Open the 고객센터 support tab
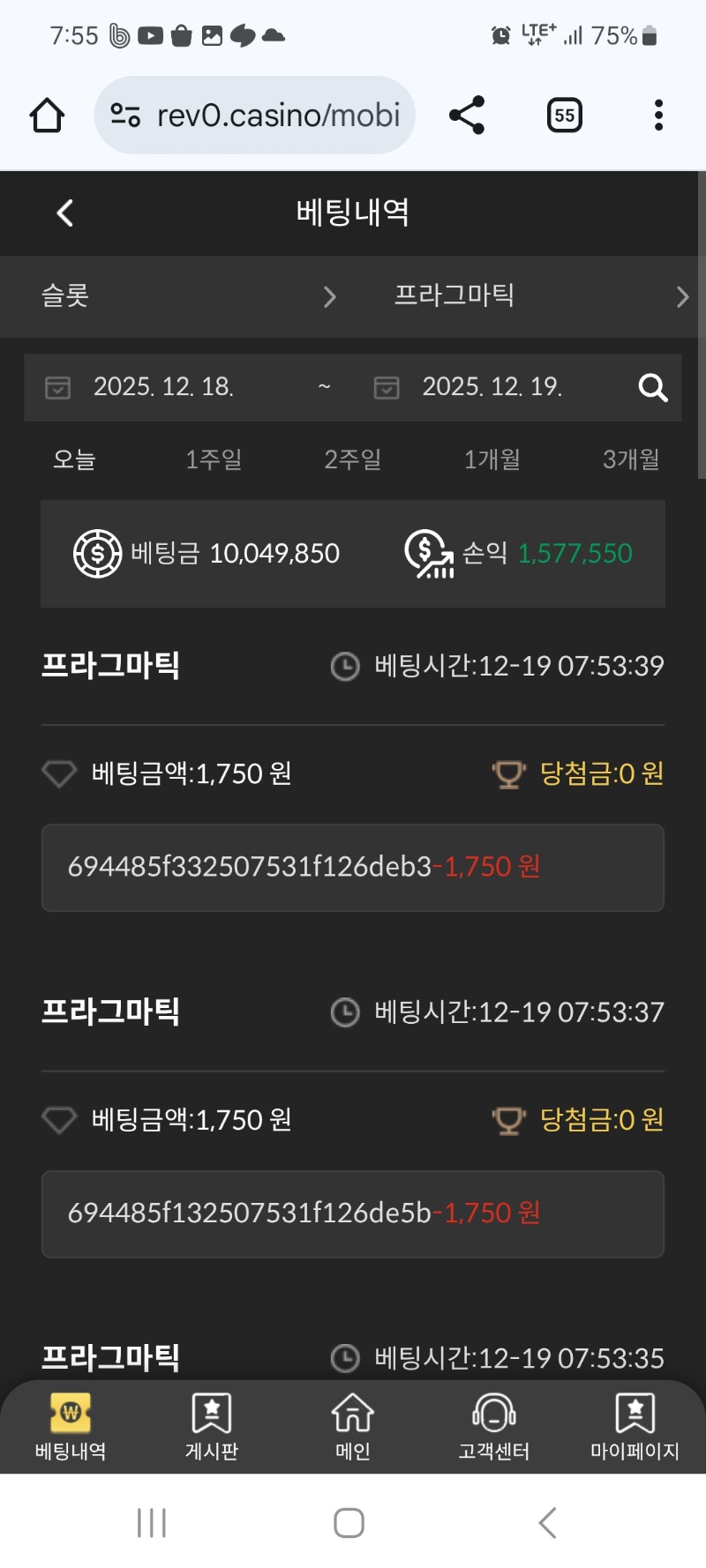706x1568 pixels. pos(493,1427)
